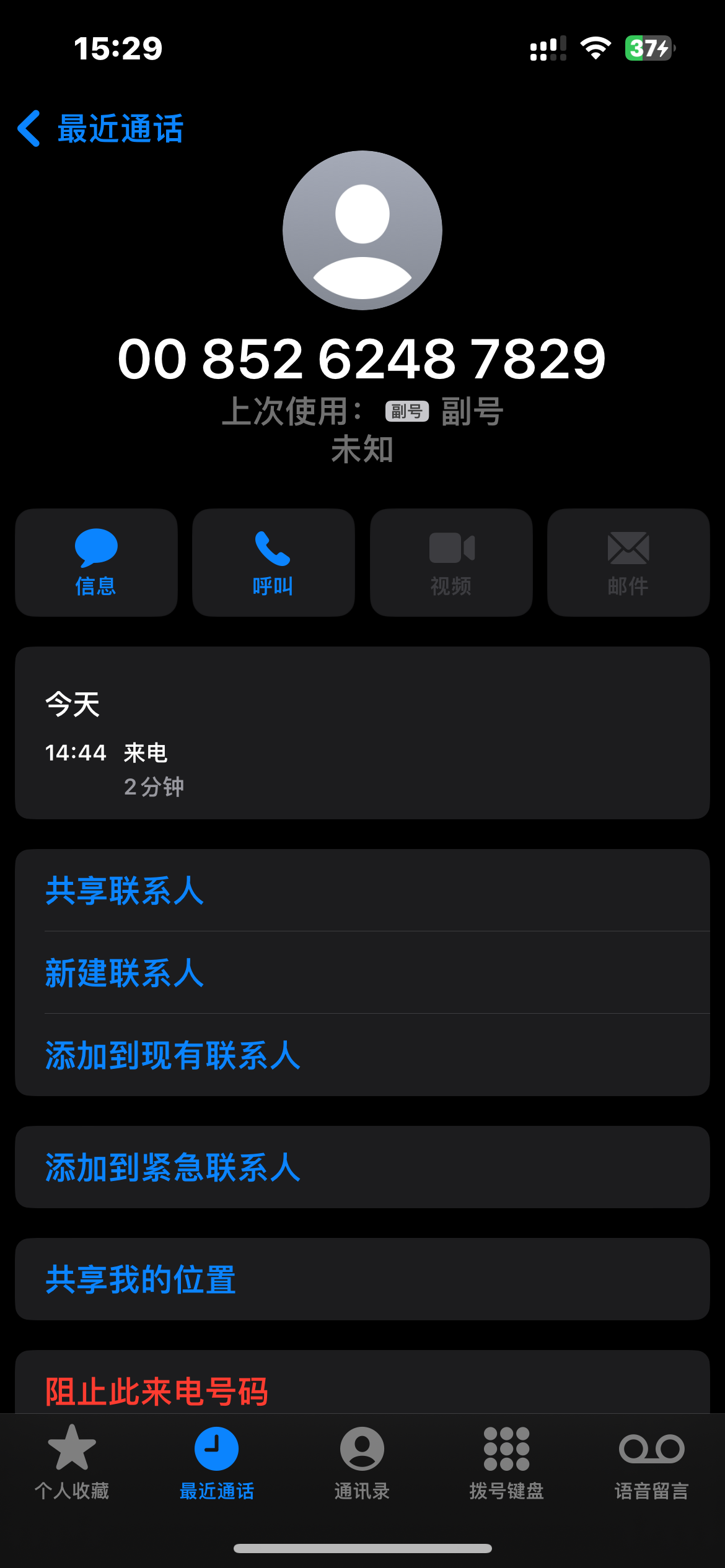Choose 添加到现有联系人
The height and width of the screenshot is (1568, 725).
[x=172, y=1055]
